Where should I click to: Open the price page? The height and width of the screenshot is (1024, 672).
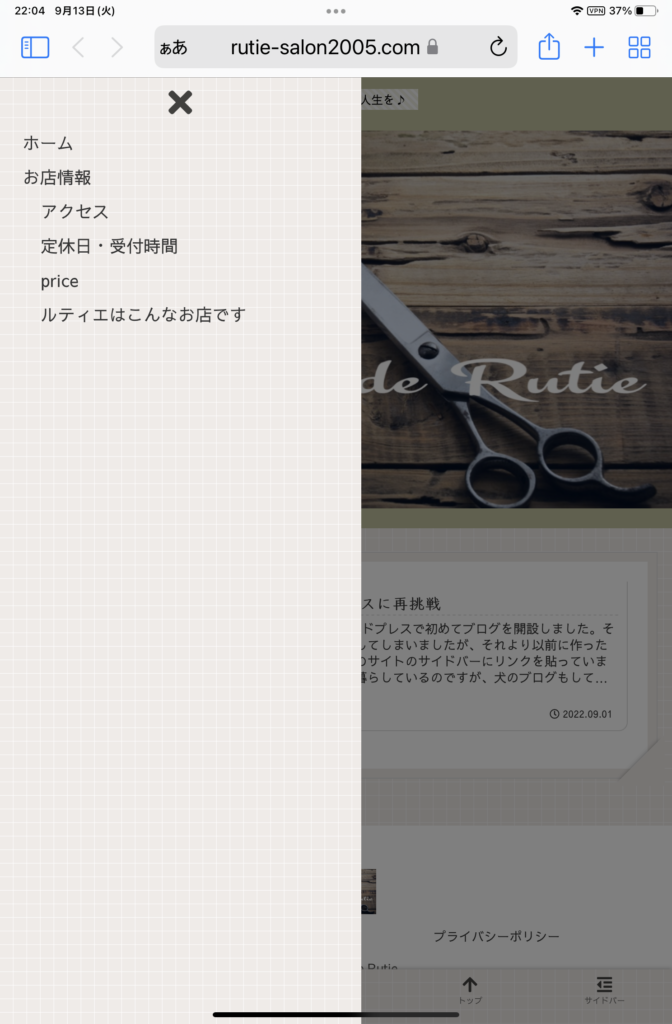(x=59, y=281)
